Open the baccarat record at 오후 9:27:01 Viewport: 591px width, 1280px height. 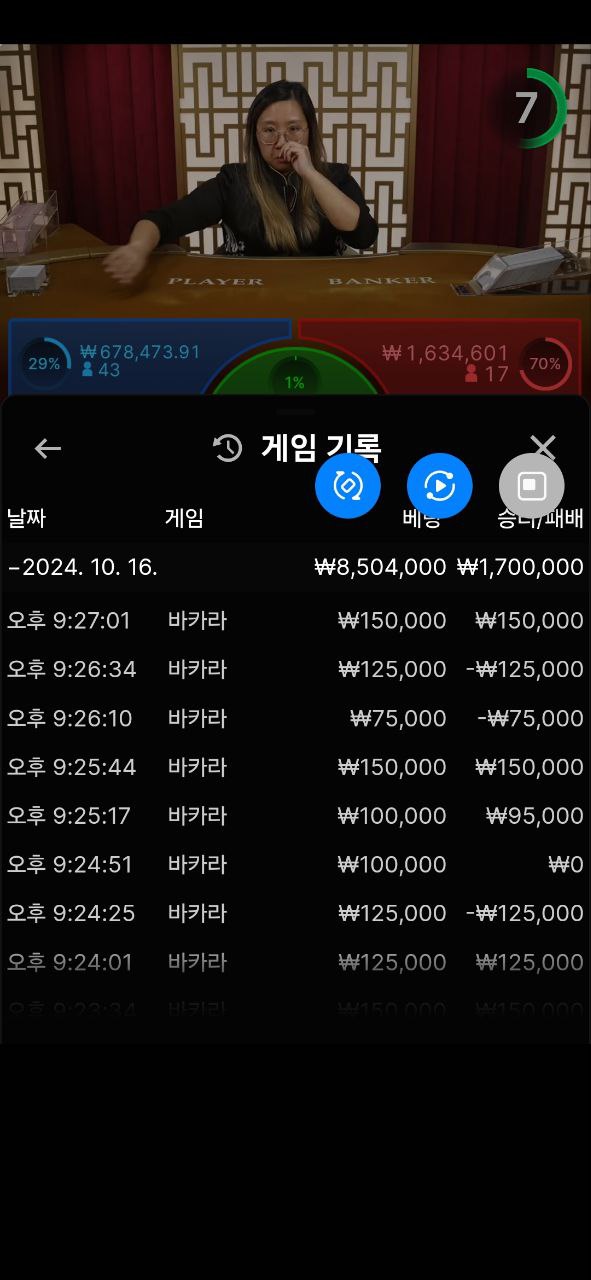pyautogui.click(x=295, y=621)
